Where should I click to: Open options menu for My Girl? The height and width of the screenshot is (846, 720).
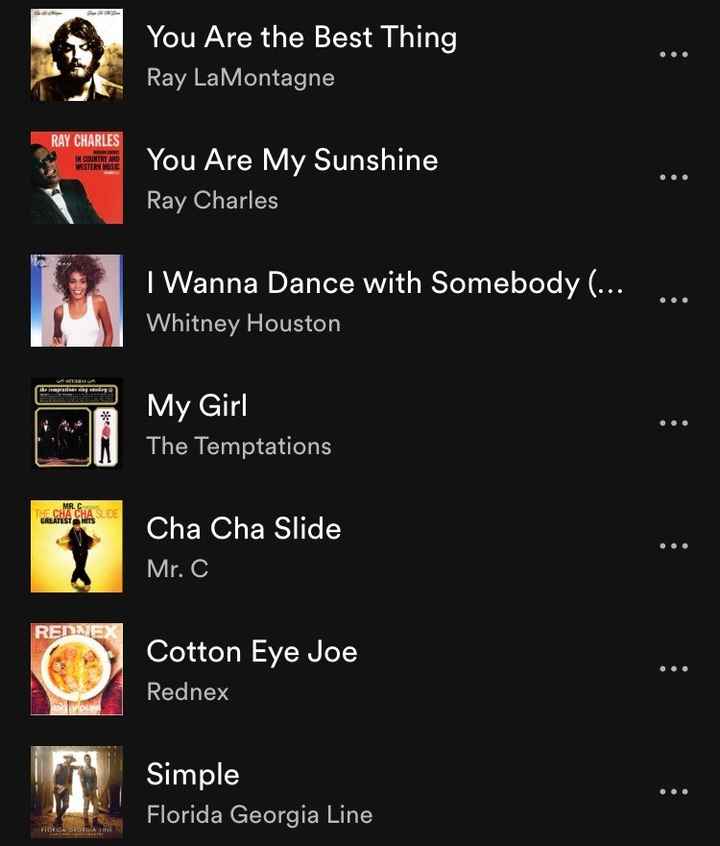click(x=675, y=422)
